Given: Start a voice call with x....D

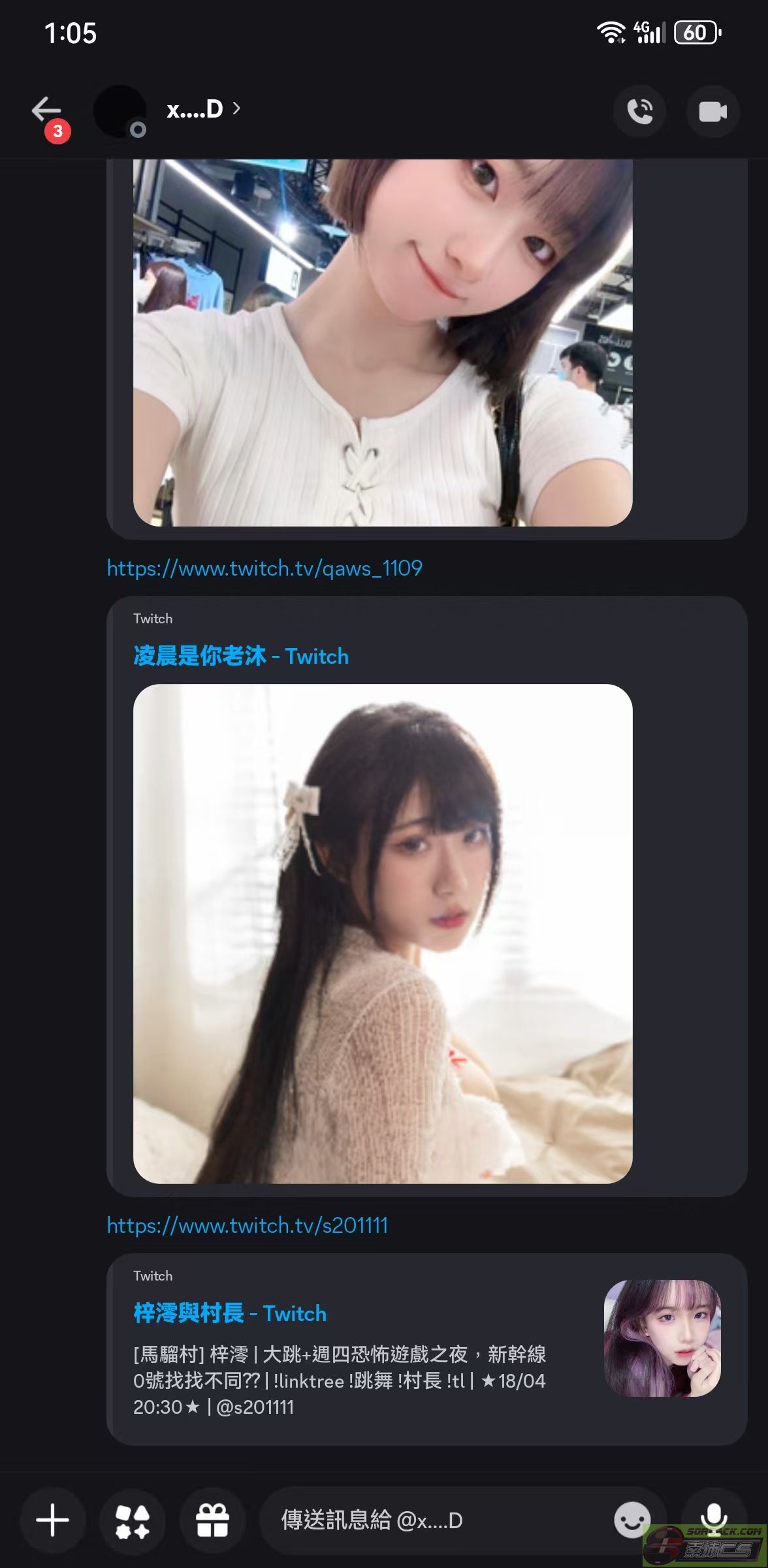Looking at the screenshot, I should pos(640,111).
